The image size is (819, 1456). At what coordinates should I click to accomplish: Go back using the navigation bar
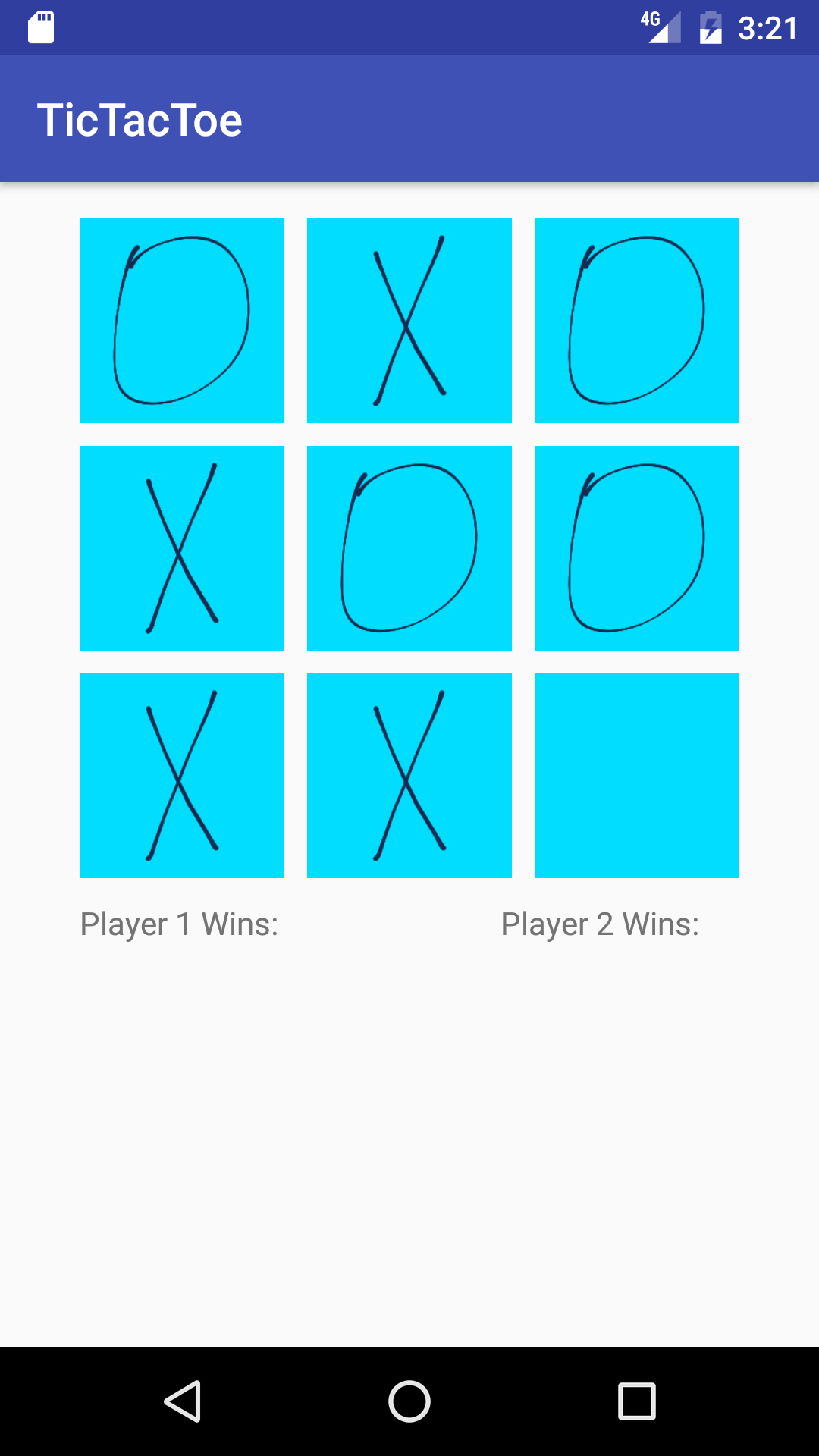point(183,1401)
